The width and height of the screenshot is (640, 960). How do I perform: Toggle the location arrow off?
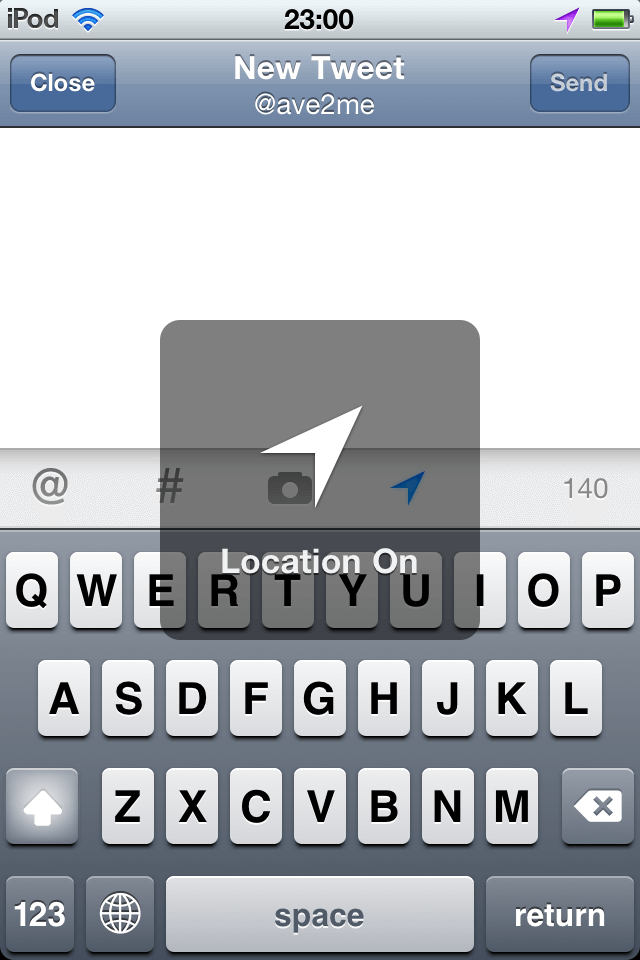(x=408, y=488)
